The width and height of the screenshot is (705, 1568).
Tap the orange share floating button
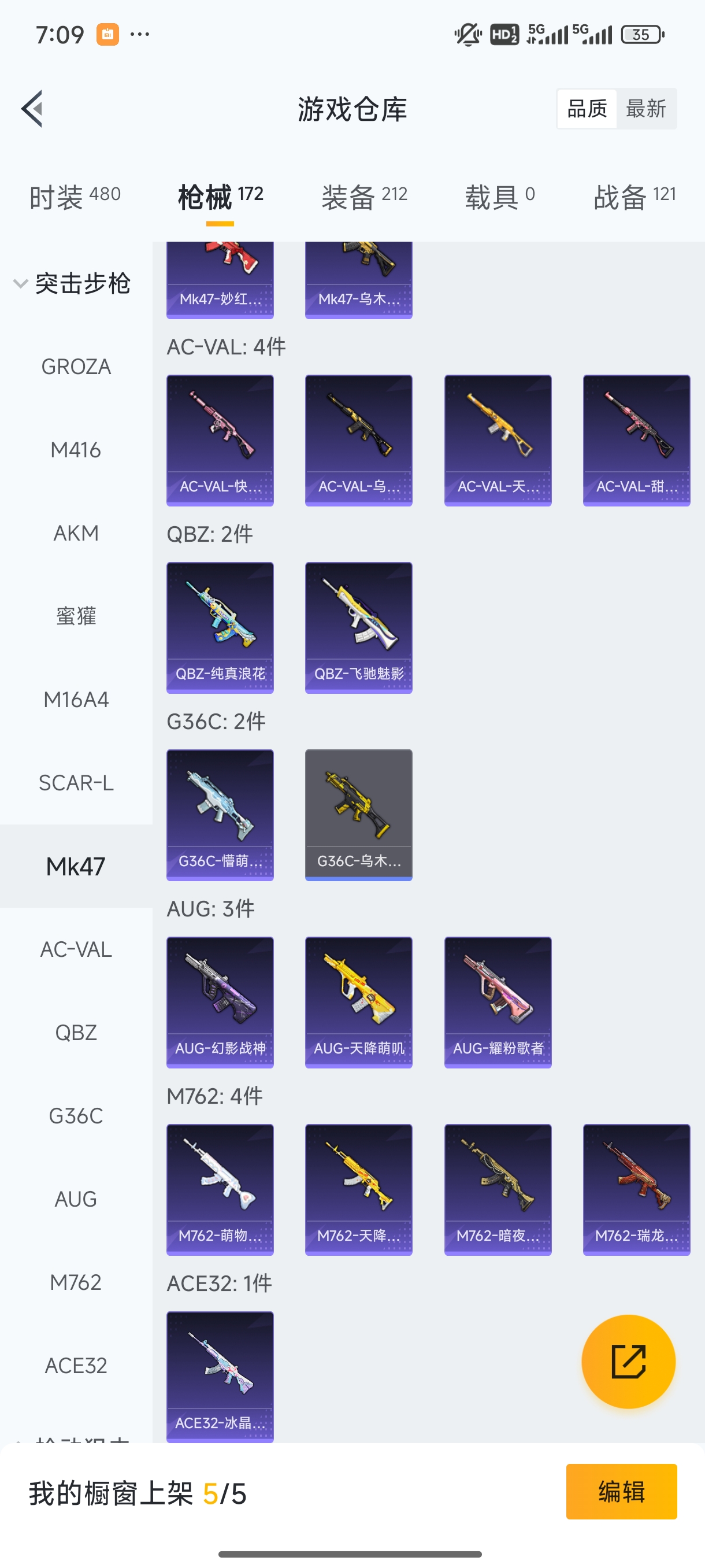point(628,1361)
